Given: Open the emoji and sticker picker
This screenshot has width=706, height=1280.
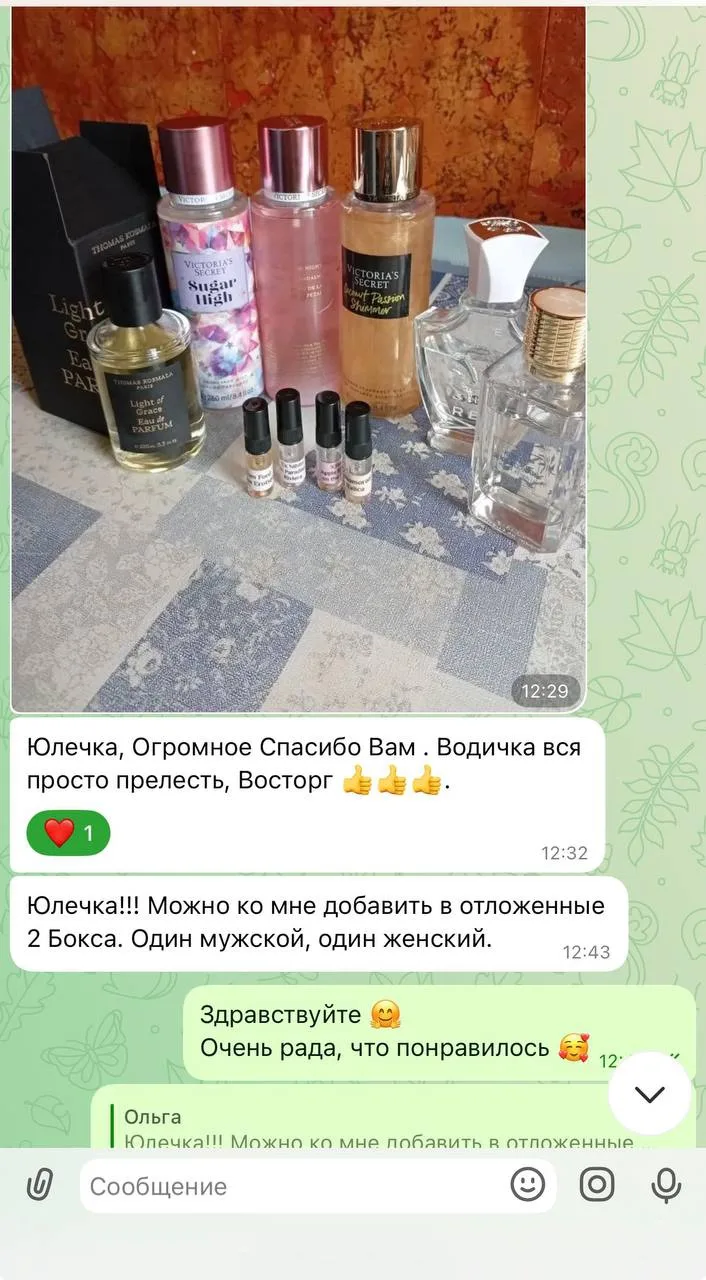Looking at the screenshot, I should pyautogui.click(x=528, y=1185).
